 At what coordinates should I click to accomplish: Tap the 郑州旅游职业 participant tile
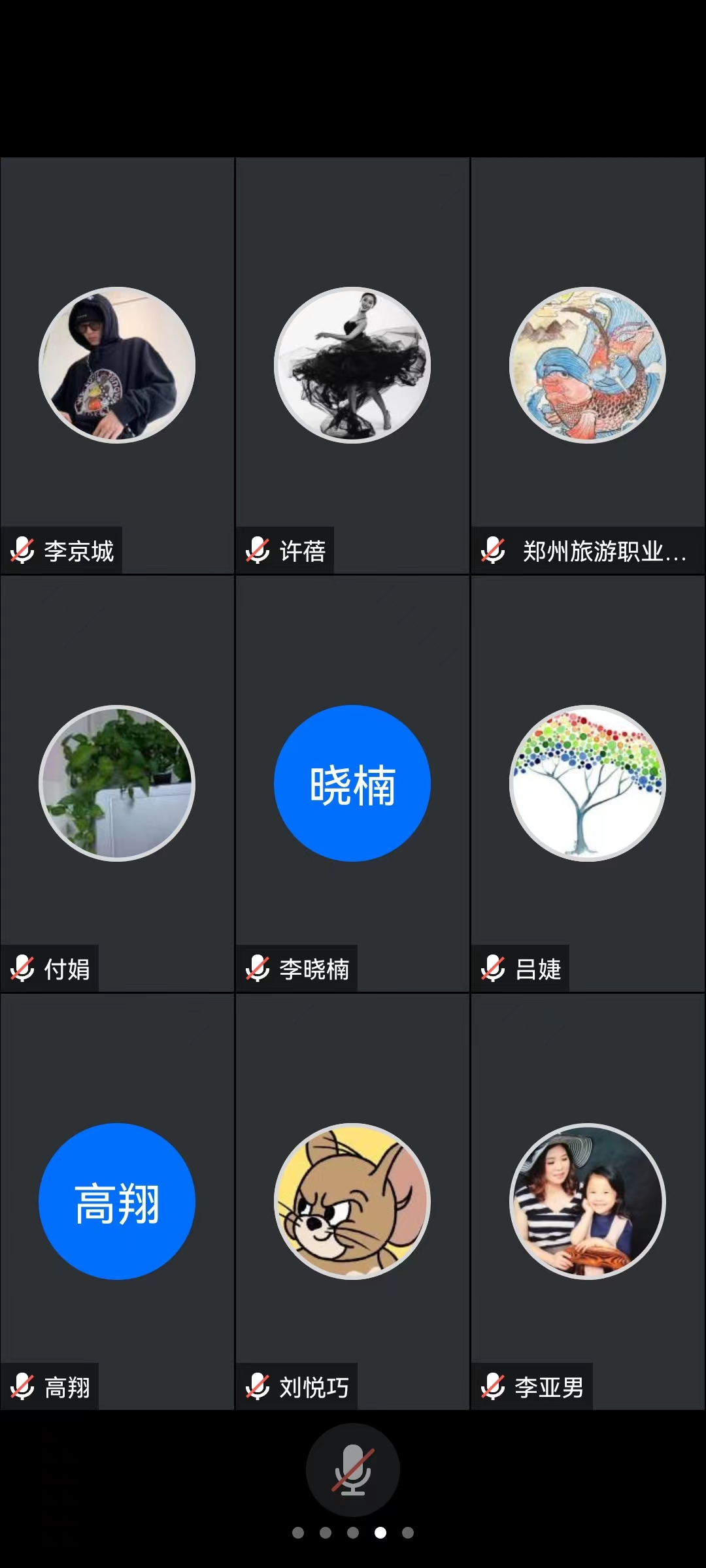click(x=588, y=366)
